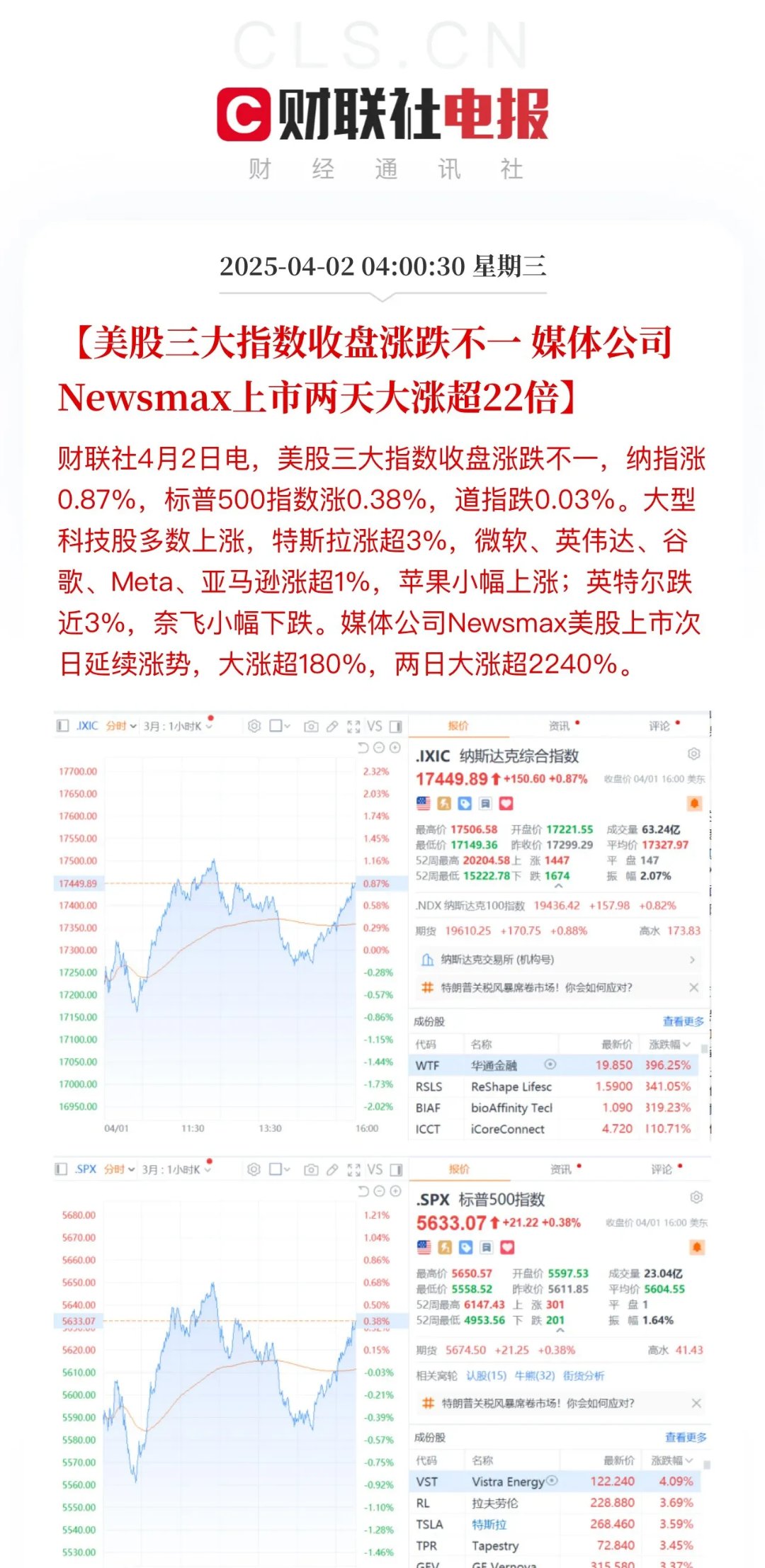Screen dimensions: 765x1568
Task: Select the pencil drawing tool on the .IXIC chart
Action: (x=332, y=726)
